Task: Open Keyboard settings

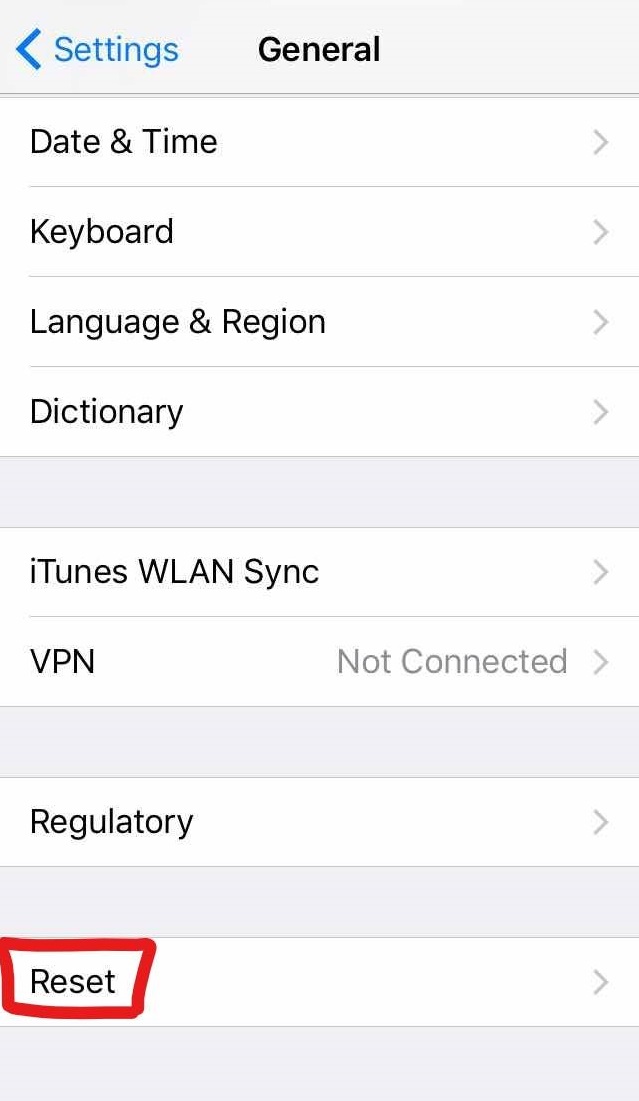Action: coord(320,232)
